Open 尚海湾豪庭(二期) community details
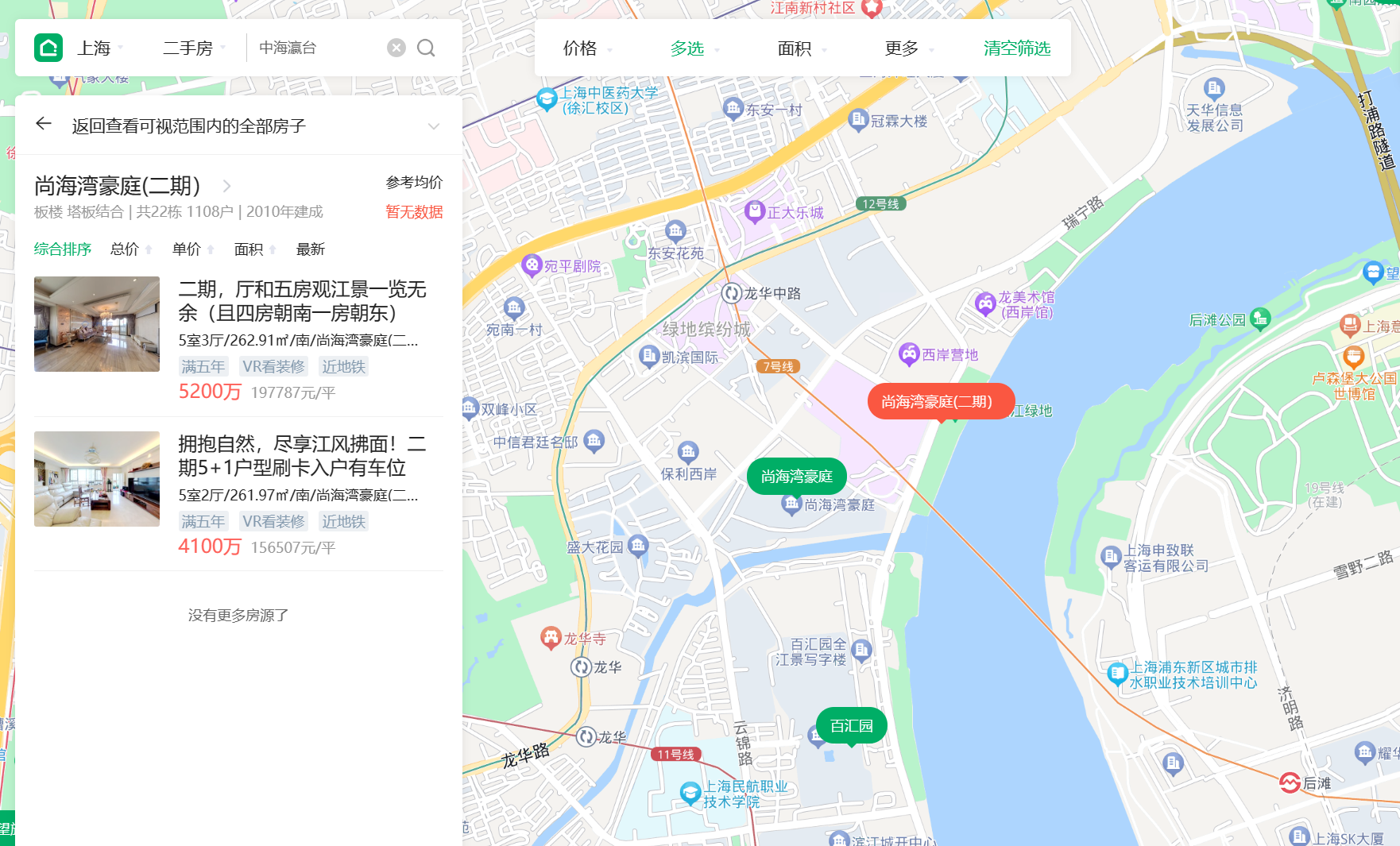 132,186
